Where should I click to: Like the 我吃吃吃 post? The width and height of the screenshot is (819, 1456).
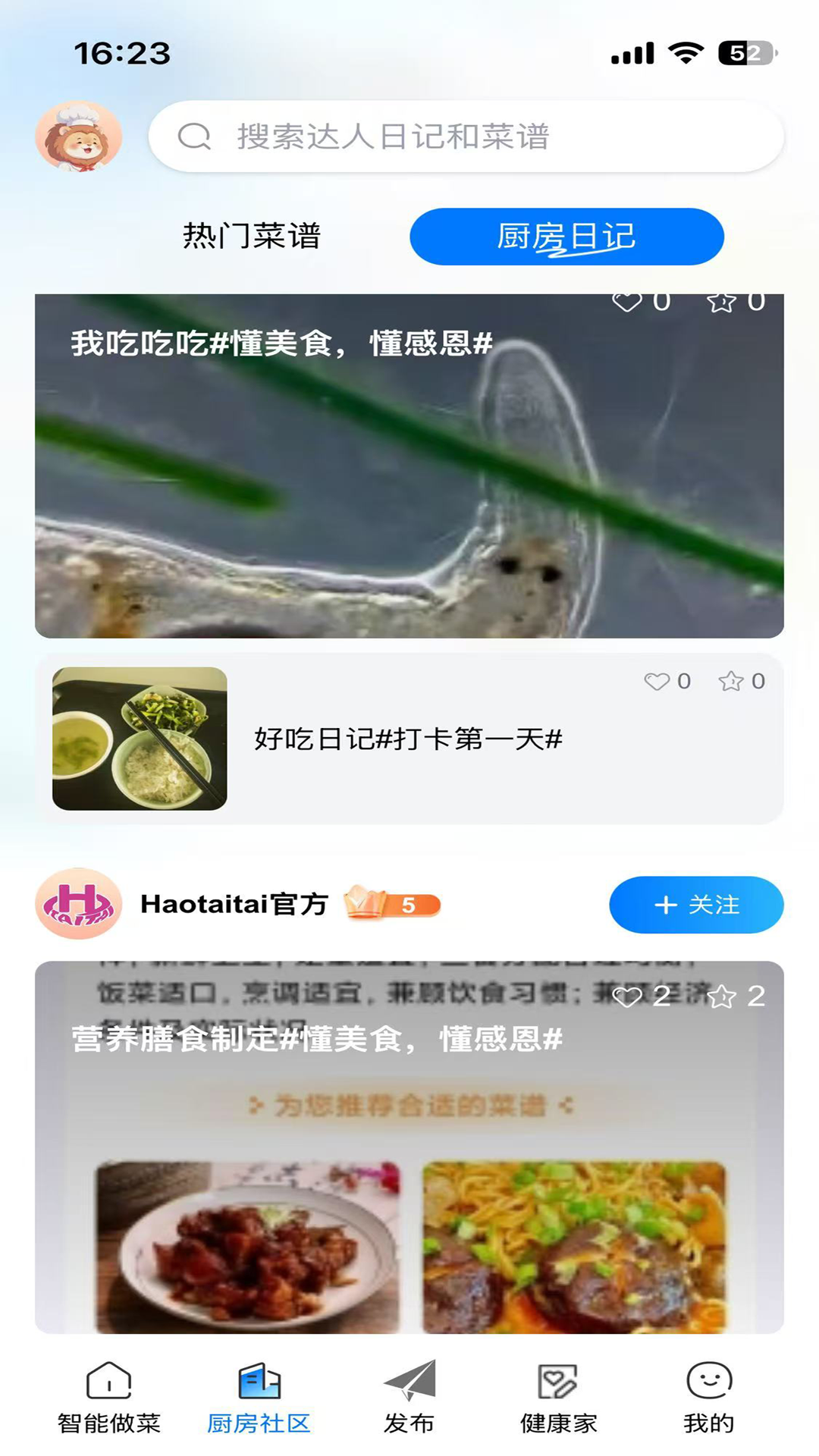pyautogui.click(x=628, y=302)
